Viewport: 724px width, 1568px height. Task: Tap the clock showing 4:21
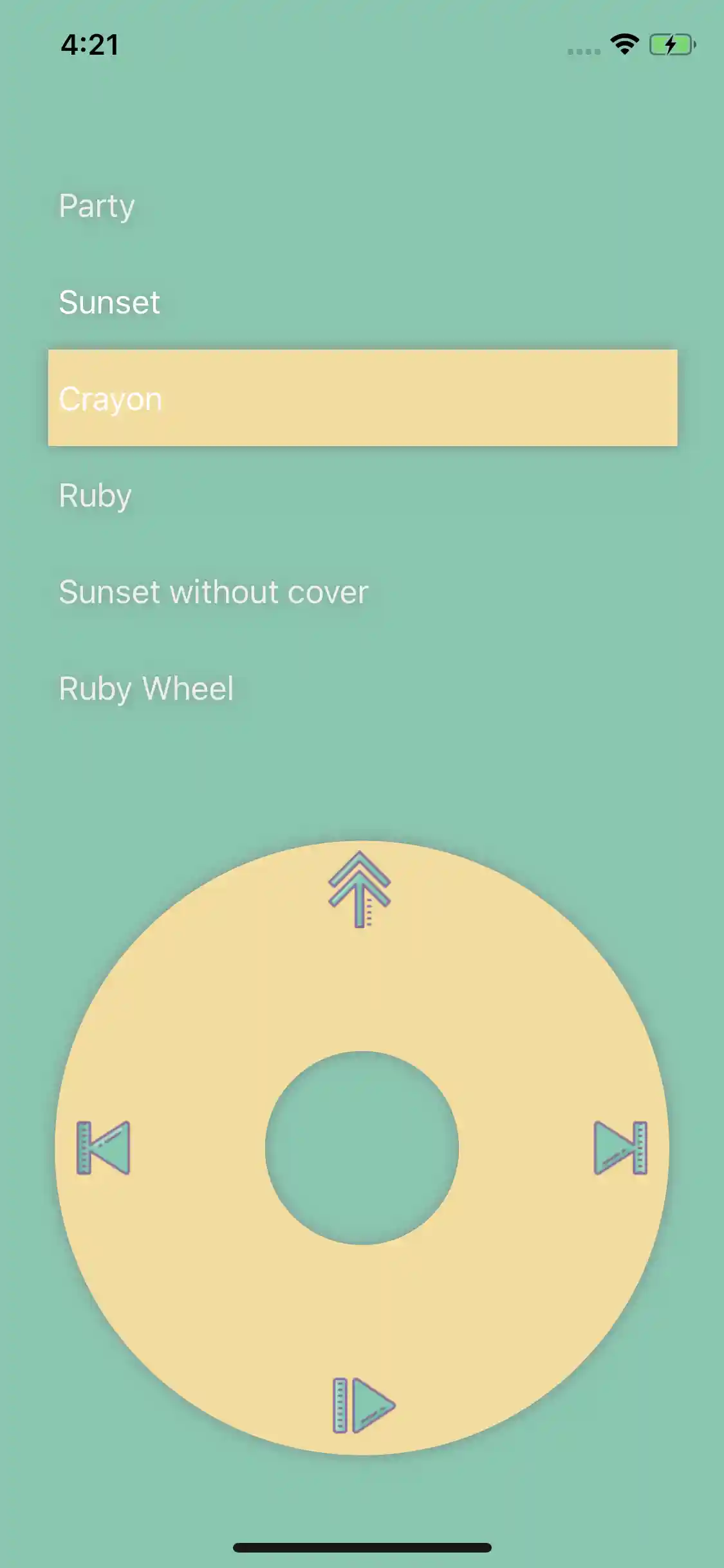click(90, 44)
